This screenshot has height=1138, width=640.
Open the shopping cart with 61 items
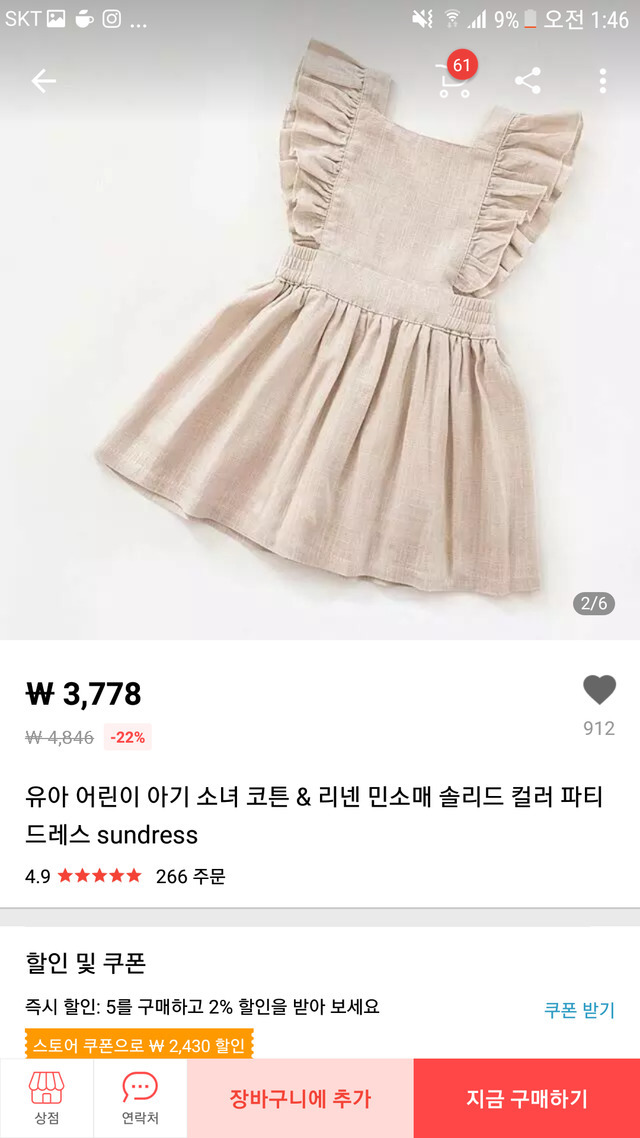(454, 80)
